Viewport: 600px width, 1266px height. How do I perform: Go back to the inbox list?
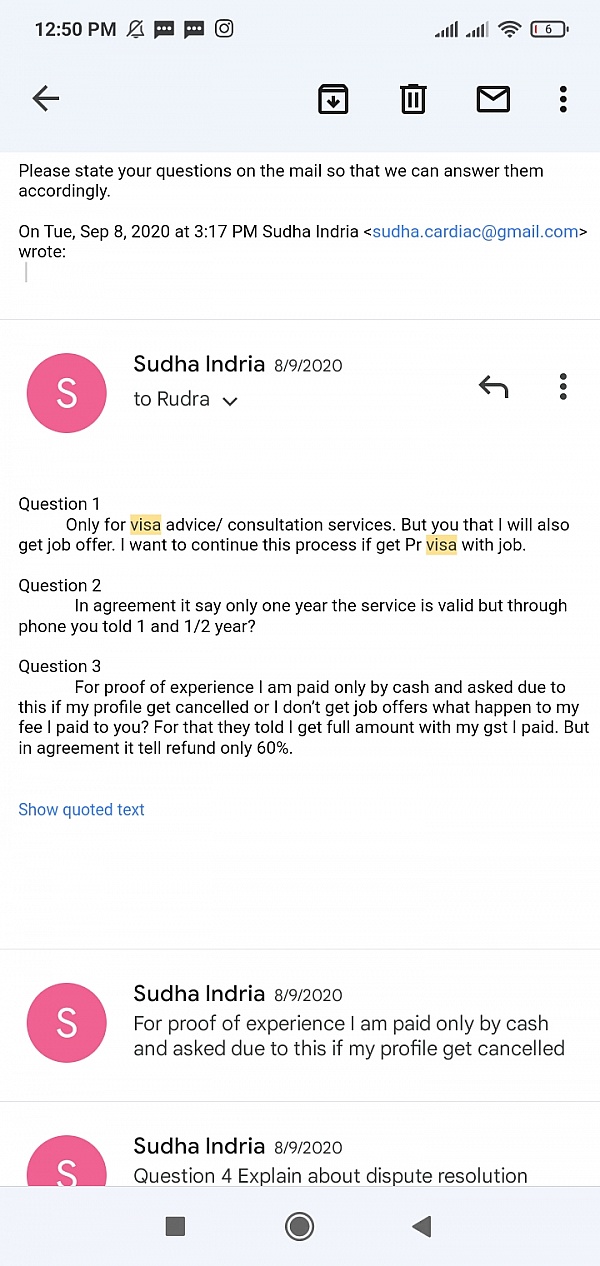tap(46, 98)
